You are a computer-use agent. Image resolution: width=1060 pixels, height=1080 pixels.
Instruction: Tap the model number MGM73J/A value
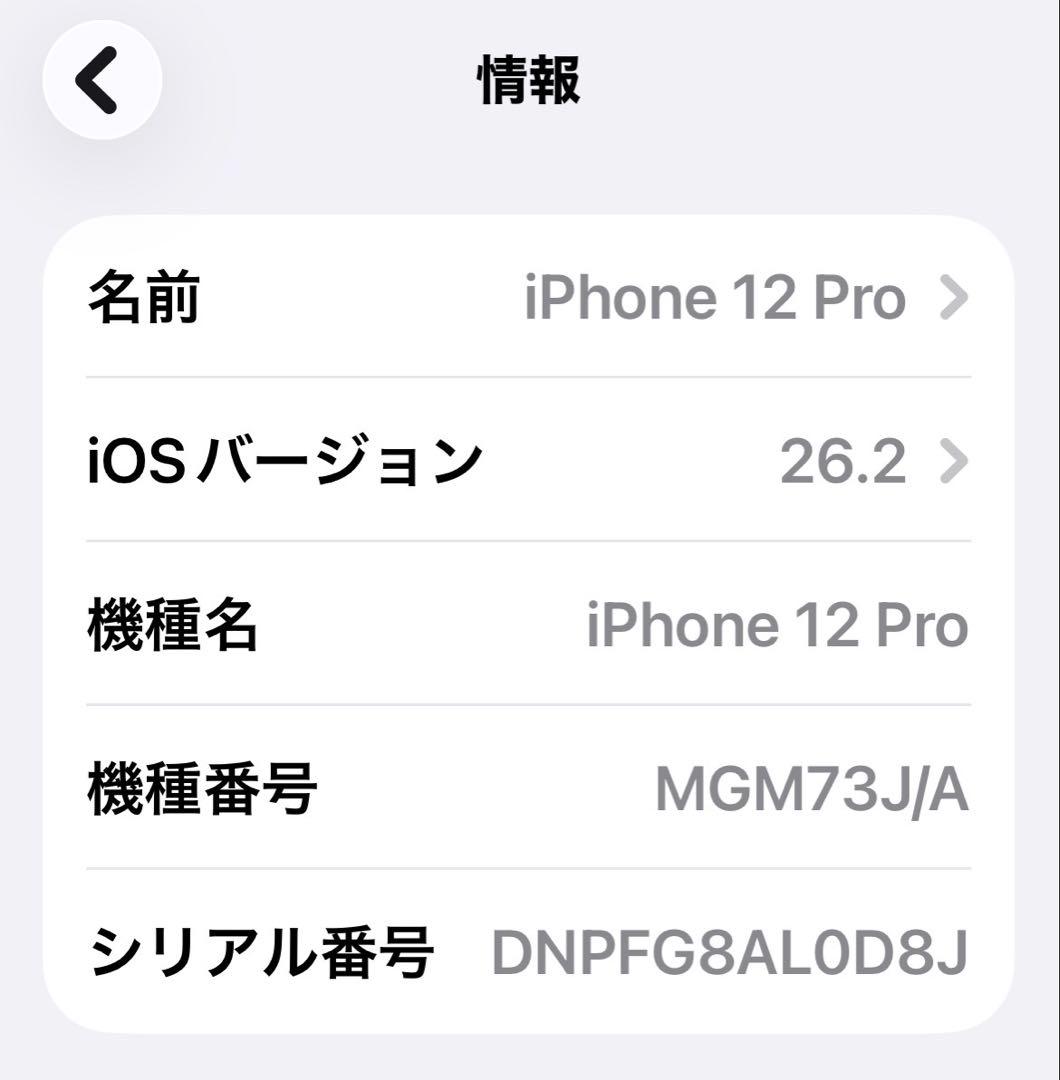click(810, 789)
